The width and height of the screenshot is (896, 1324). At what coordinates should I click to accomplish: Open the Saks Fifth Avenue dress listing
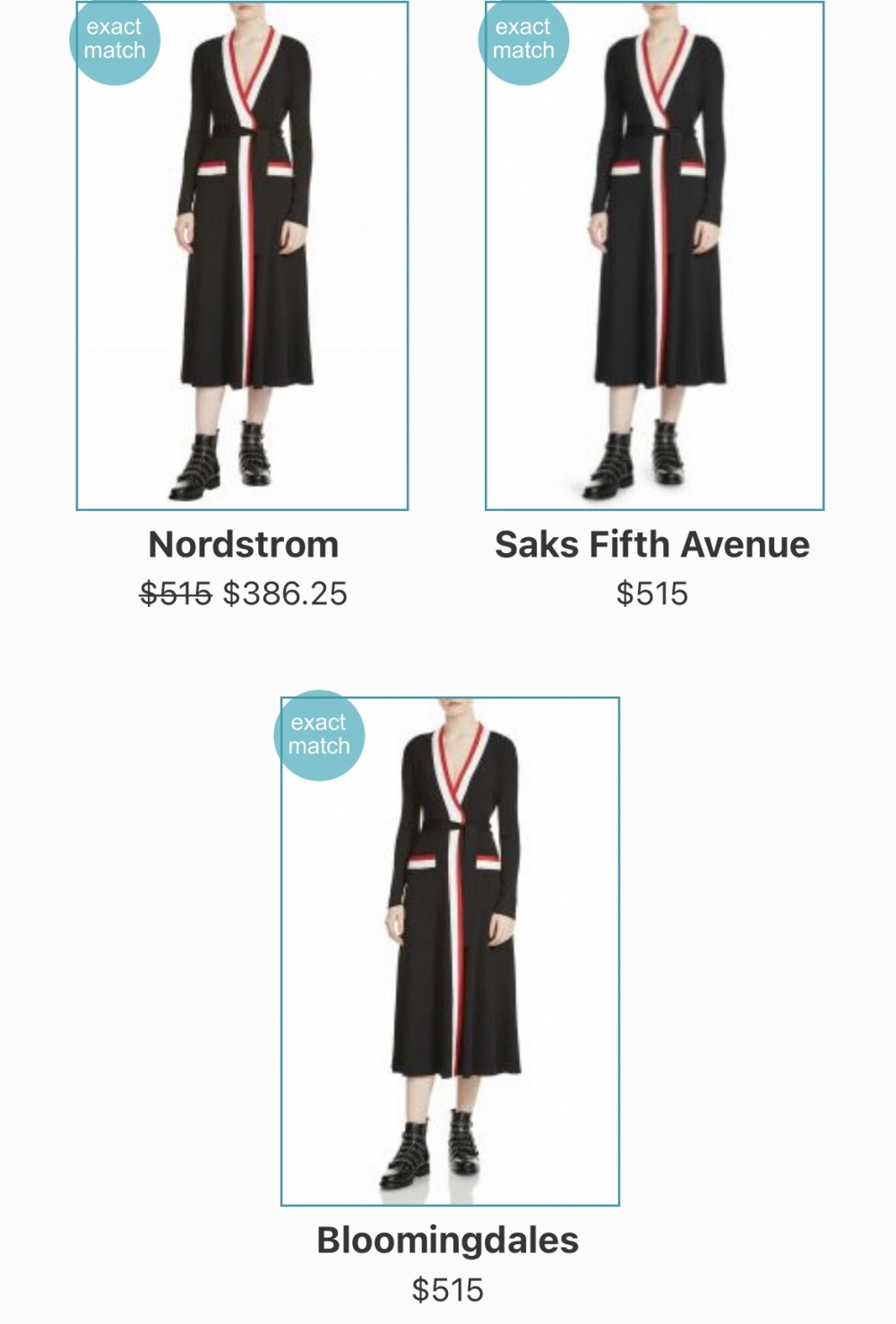click(654, 256)
